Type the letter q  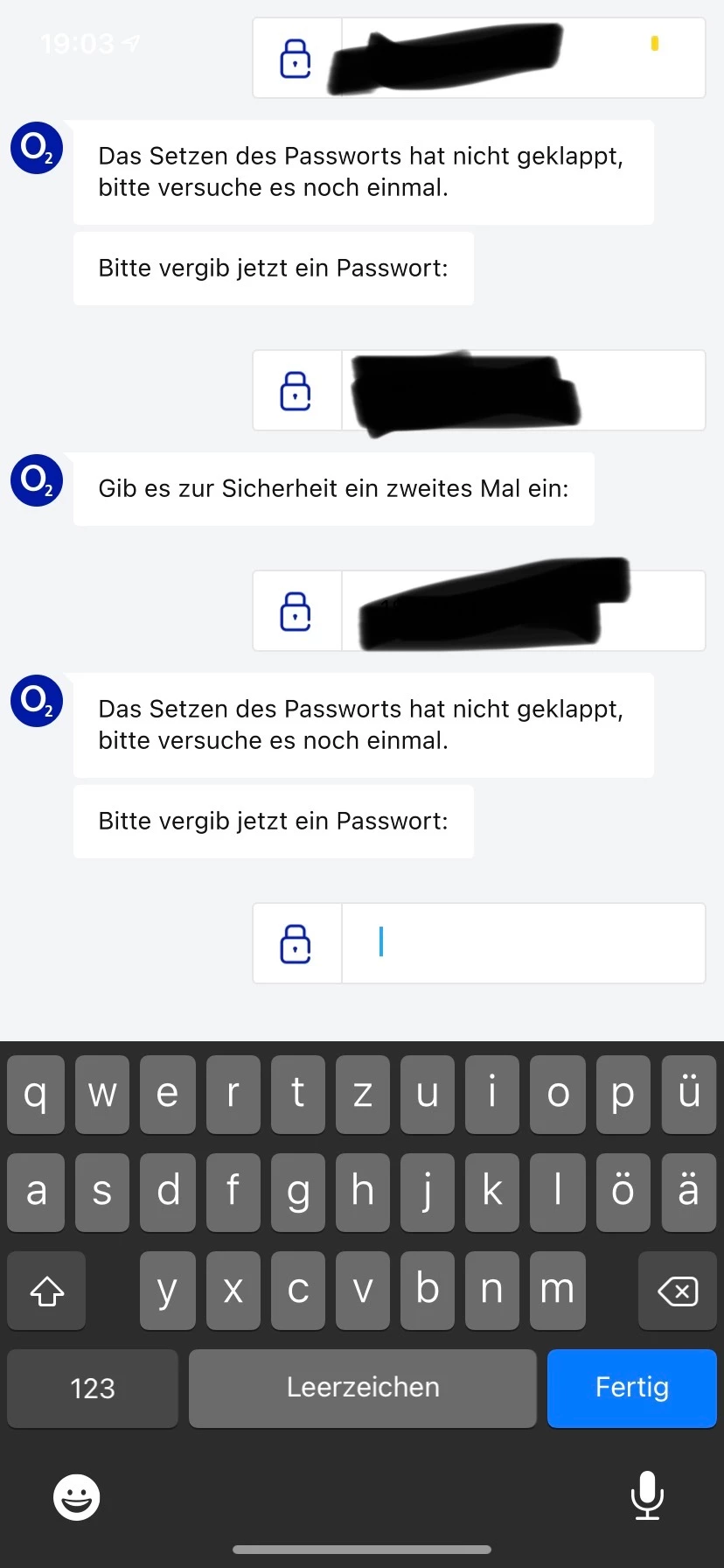point(36,1094)
